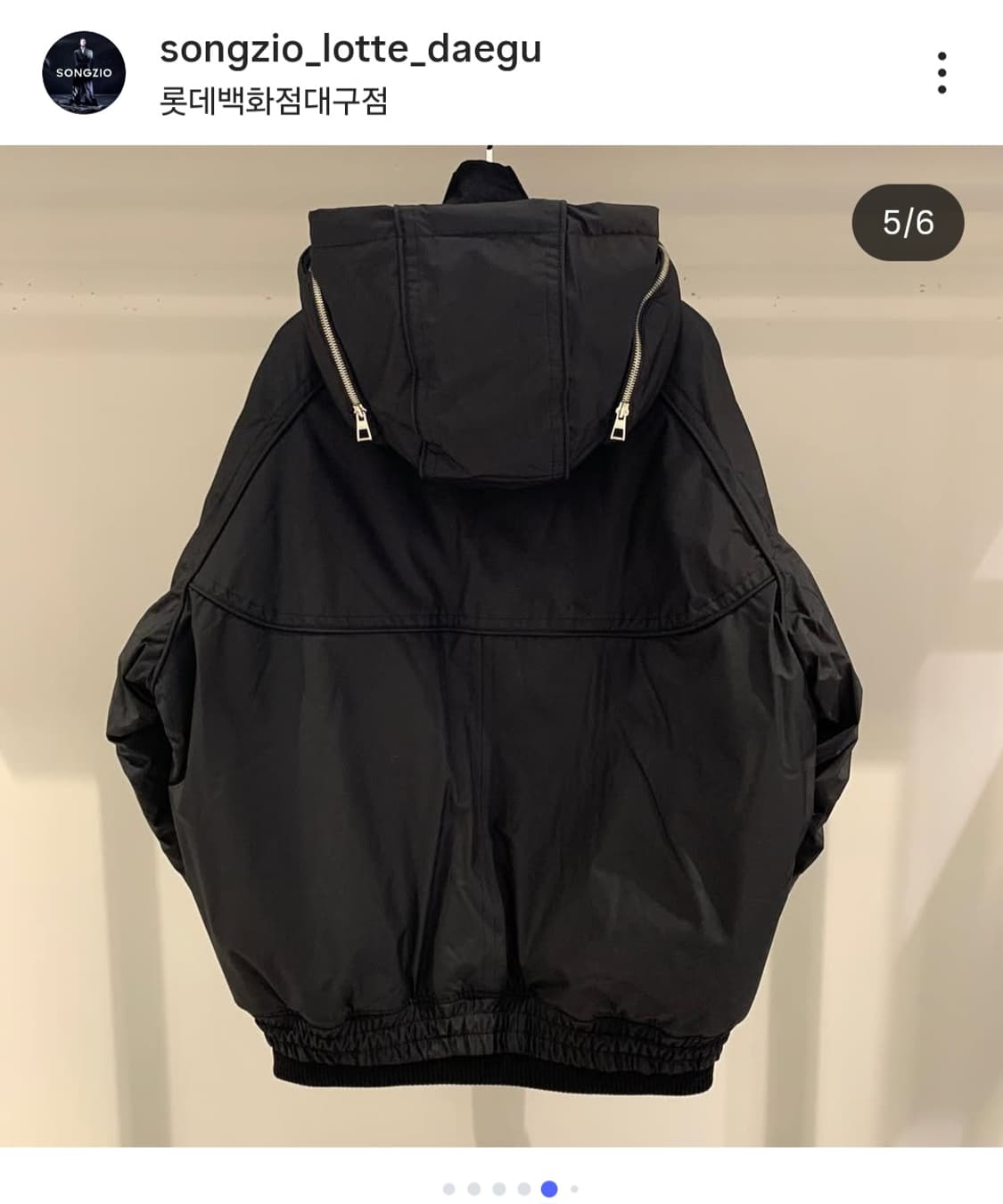This screenshot has height=1204, width=1003.
Task: Click the fourth carousel dot
Action: point(522,1188)
